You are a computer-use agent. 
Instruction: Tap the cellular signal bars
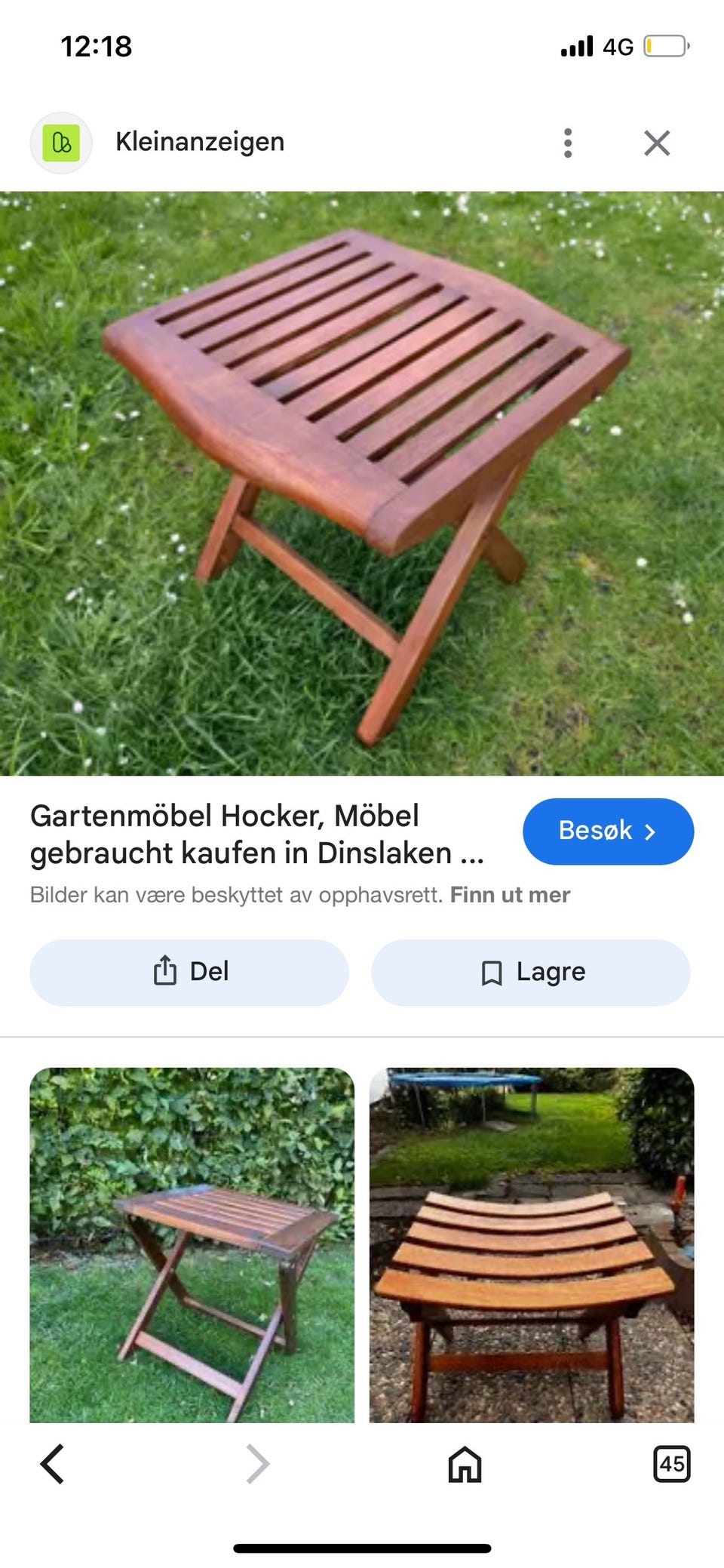click(x=576, y=47)
